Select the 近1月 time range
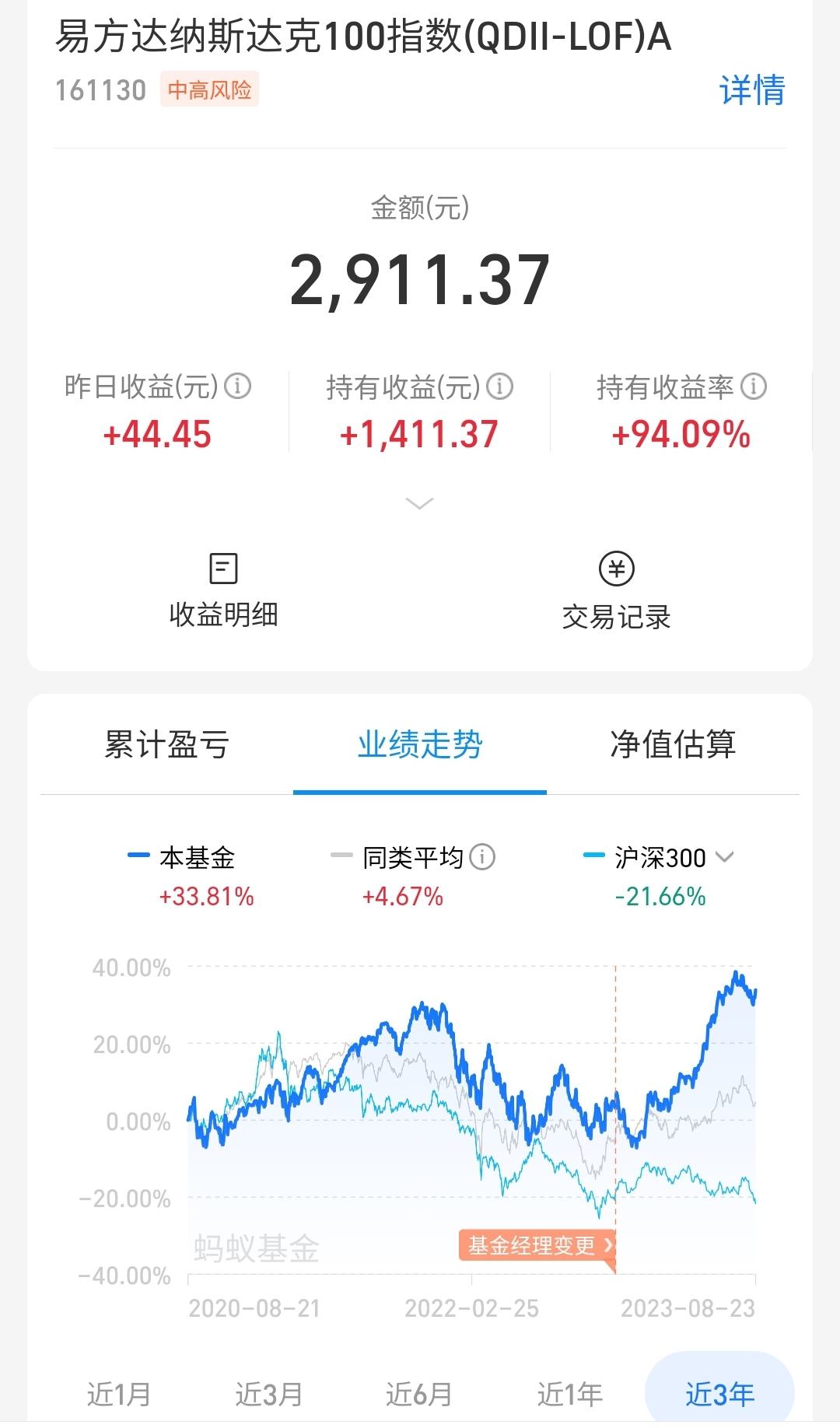The height and width of the screenshot is (1428, 840). [118, 1394]
